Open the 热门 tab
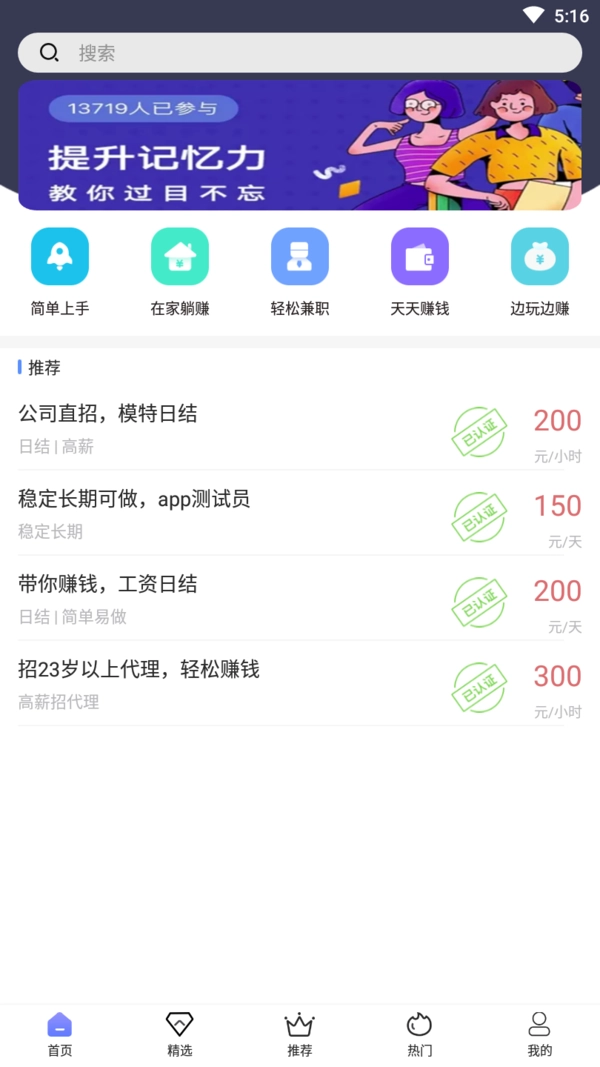The height and width of the screenshot is (1067, 600). tap(420, 1034)
